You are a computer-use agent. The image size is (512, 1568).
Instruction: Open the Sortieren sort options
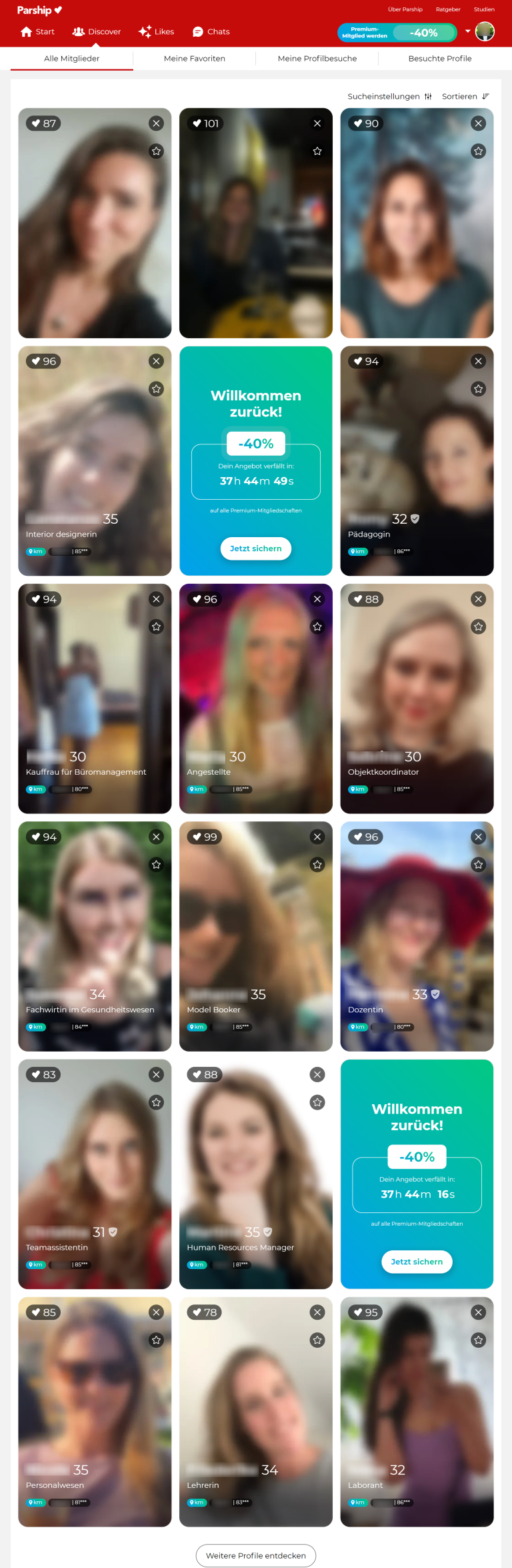coord(465,97)
